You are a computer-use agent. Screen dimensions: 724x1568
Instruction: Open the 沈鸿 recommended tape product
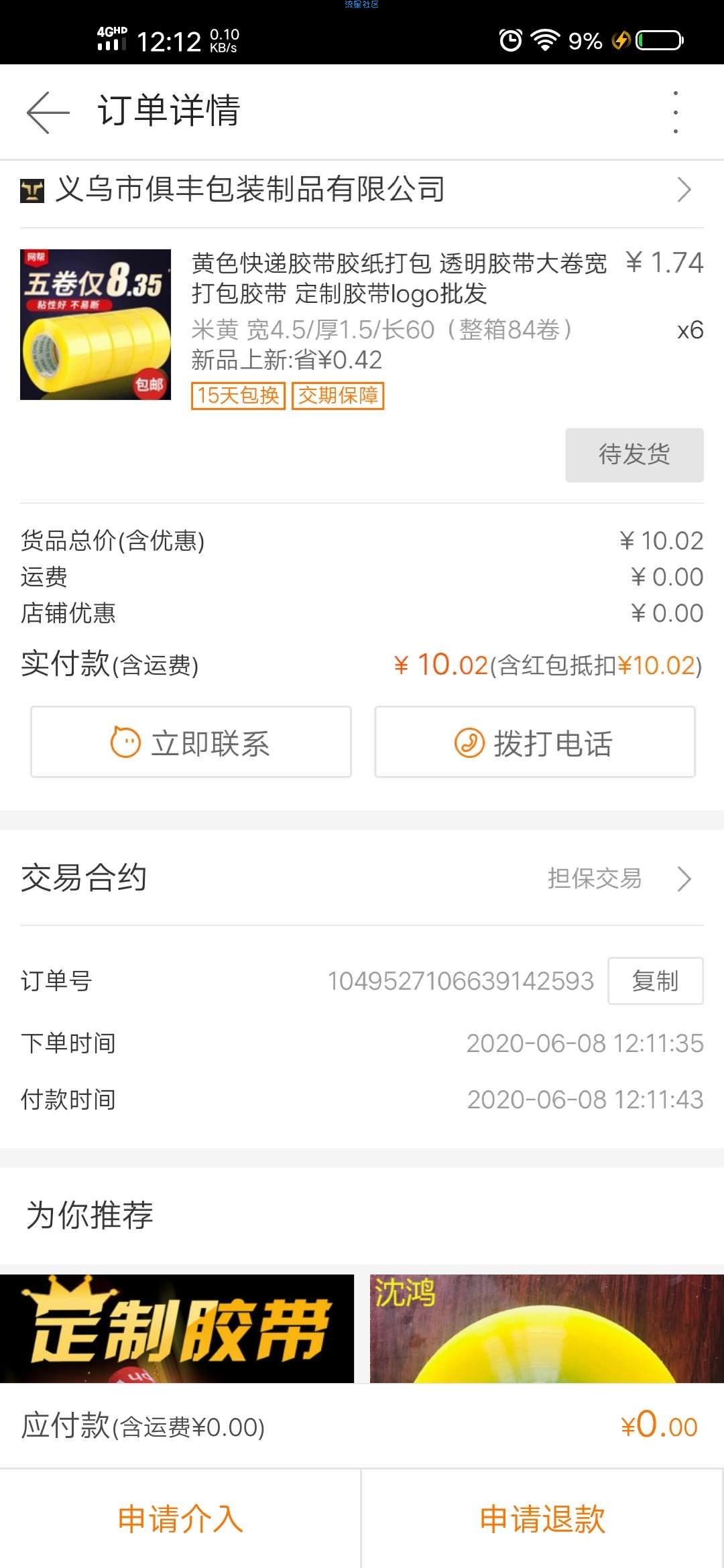(x=547, y=1328)
